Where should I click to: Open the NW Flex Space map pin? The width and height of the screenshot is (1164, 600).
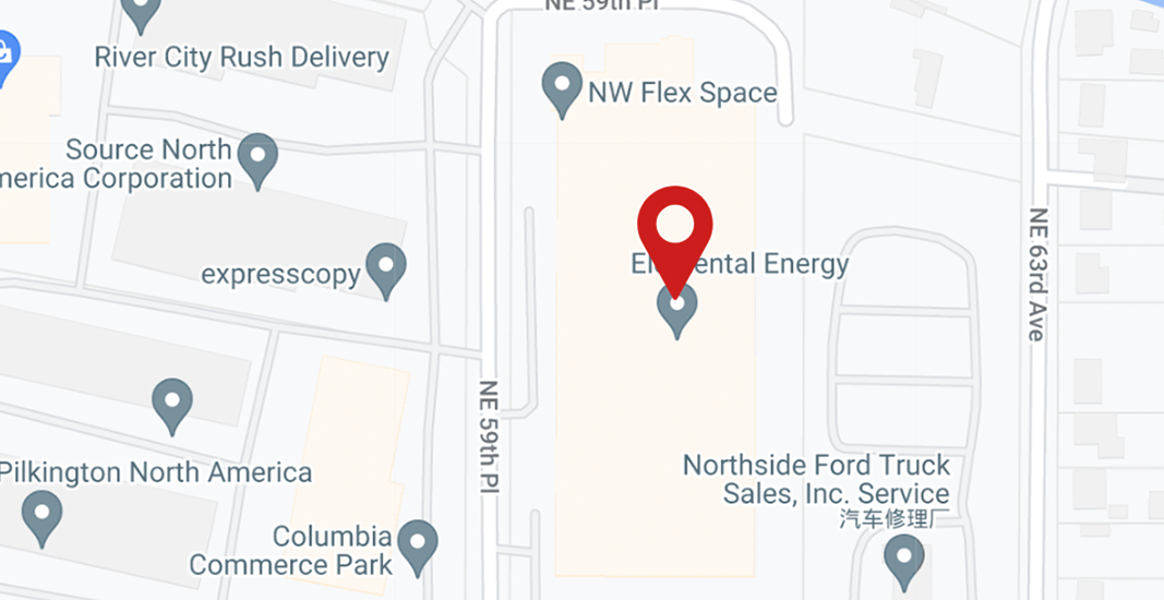coord(561,86)
